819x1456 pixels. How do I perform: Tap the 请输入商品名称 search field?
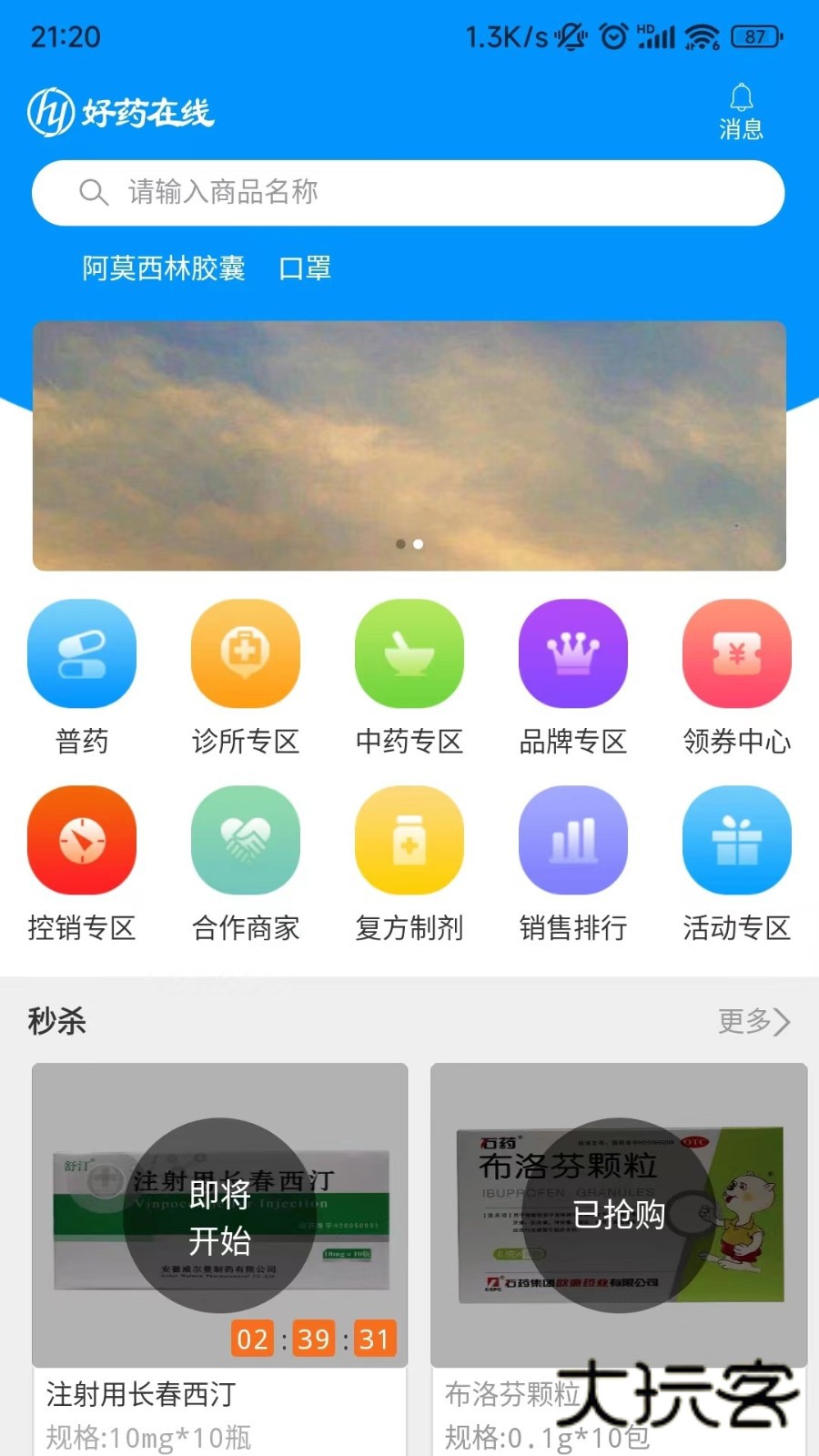click(409, 192)
